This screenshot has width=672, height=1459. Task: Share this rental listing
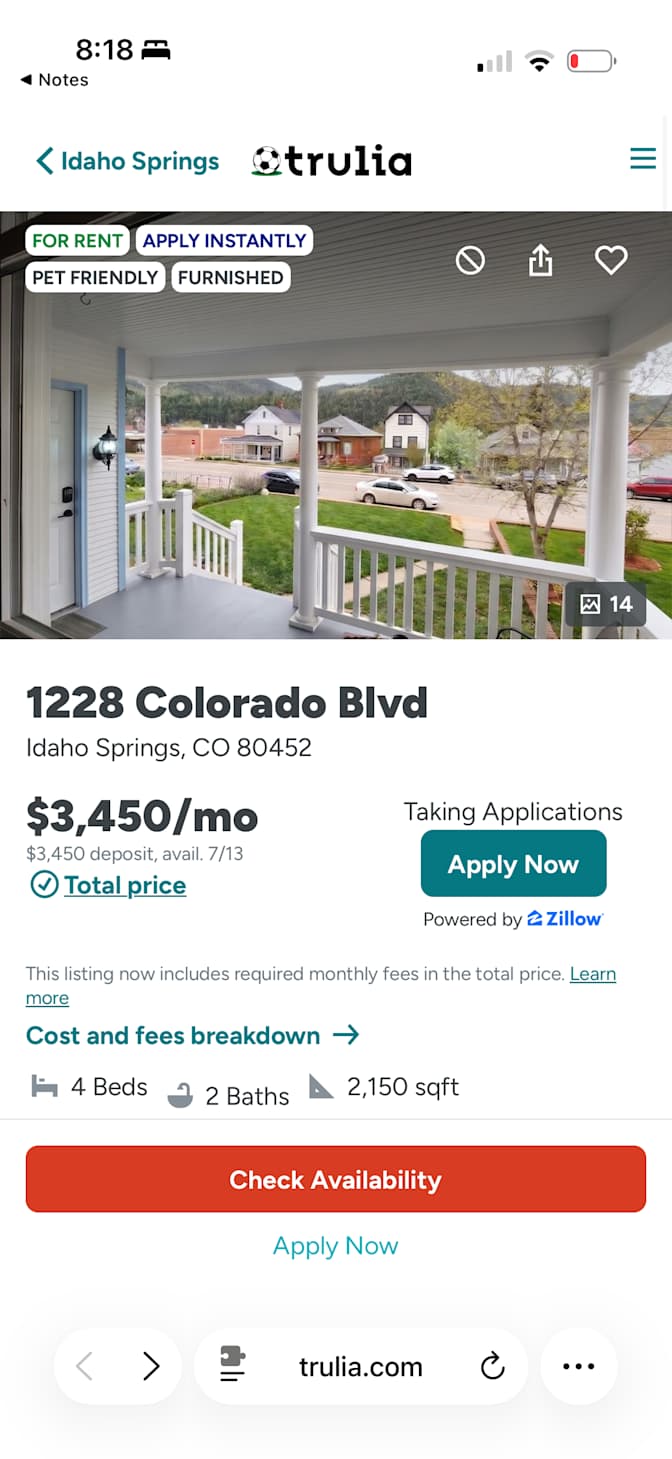[x=540, y=261]
